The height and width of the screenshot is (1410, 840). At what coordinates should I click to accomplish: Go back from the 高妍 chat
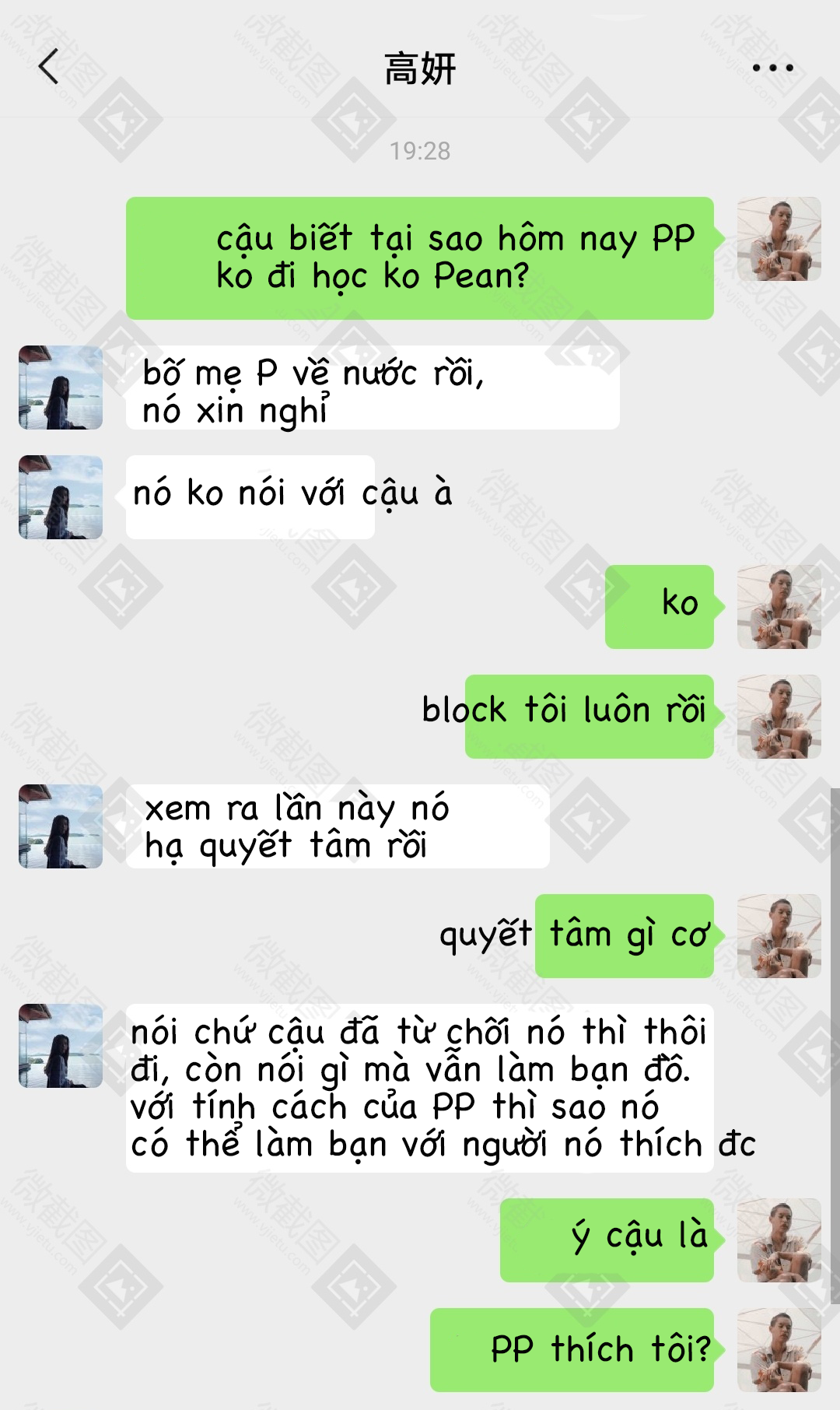point(49,67)
